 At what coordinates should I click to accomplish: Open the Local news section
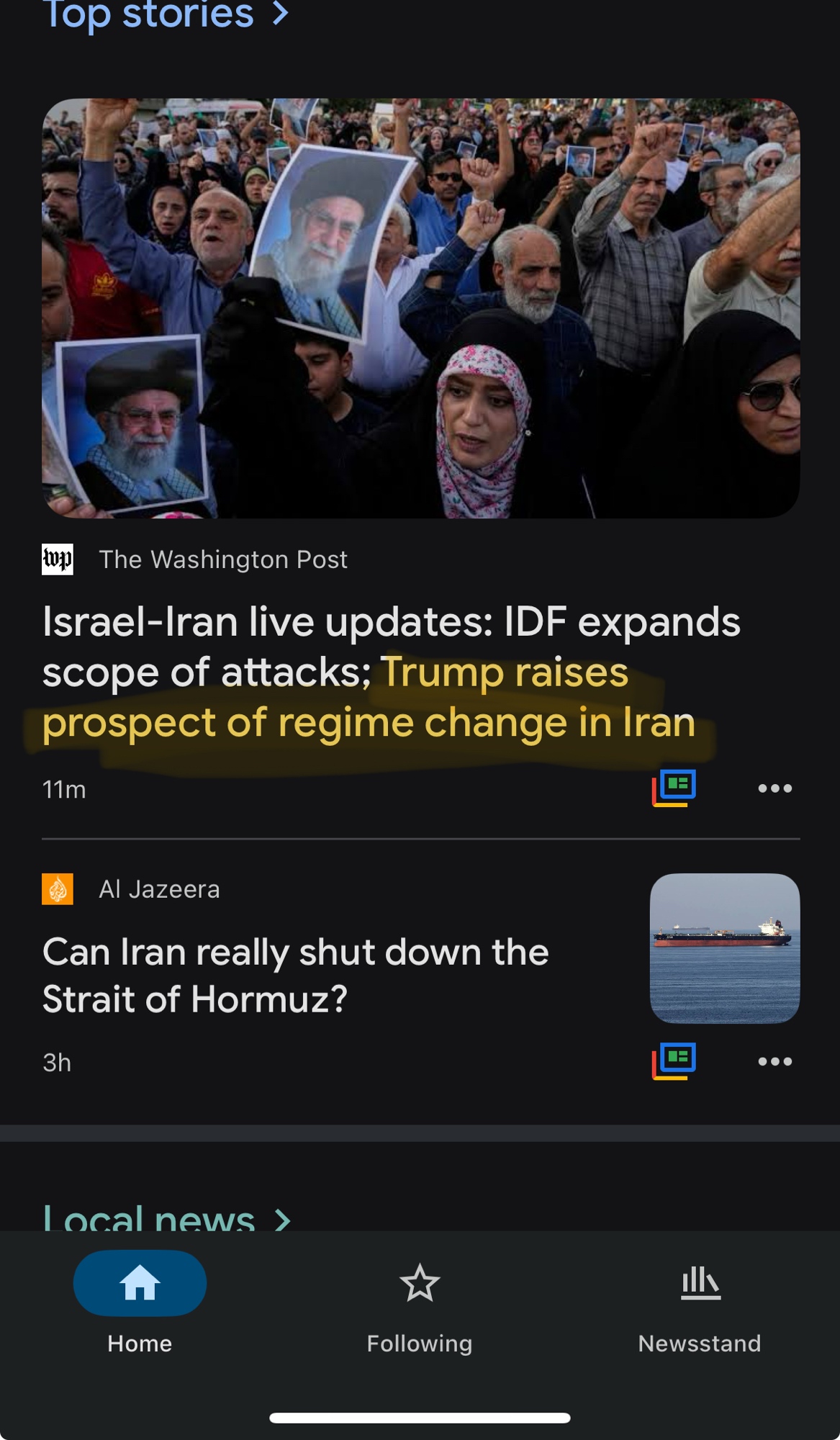coord(166,1218)
